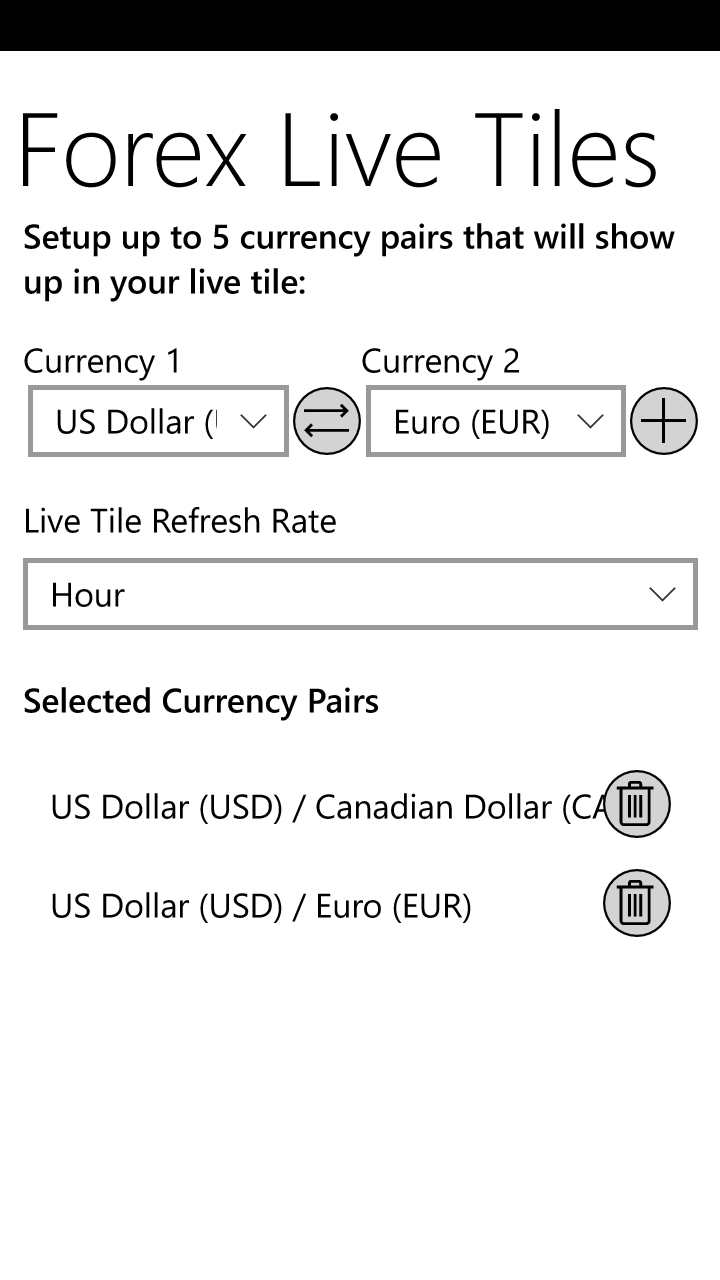Click the Selected Currency Pairs heading

point(200,701)
